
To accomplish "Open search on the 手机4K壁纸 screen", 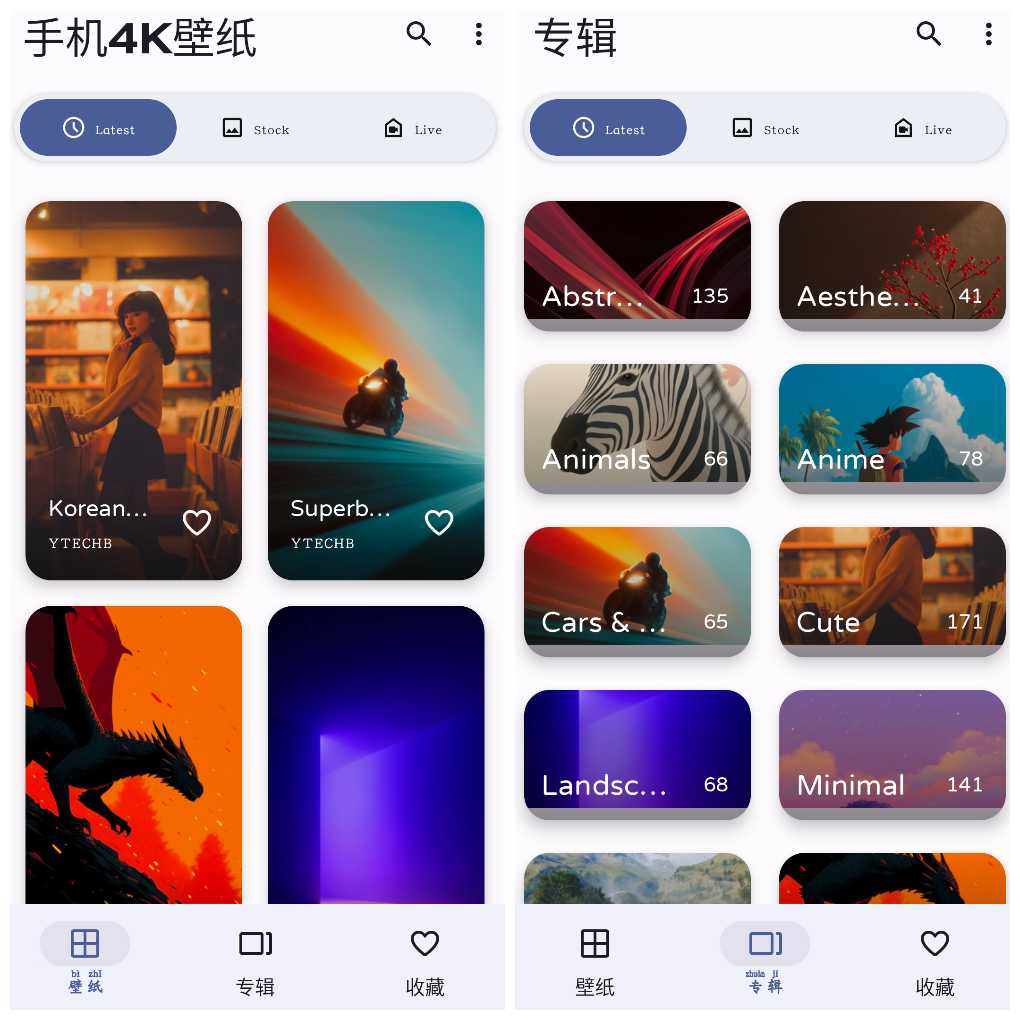I will pos(419,34).
